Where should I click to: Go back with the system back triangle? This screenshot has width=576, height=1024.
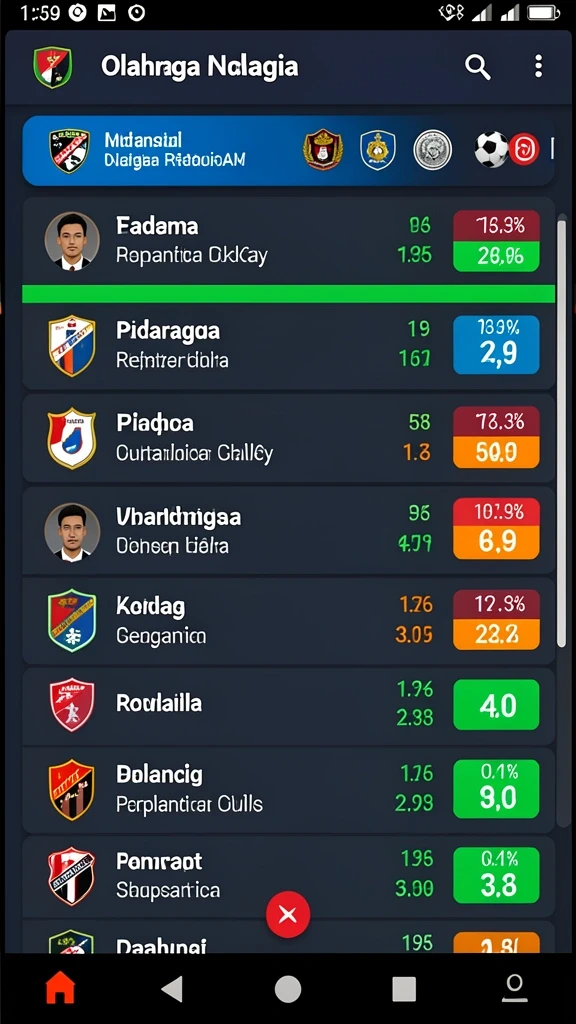(172, 989)
